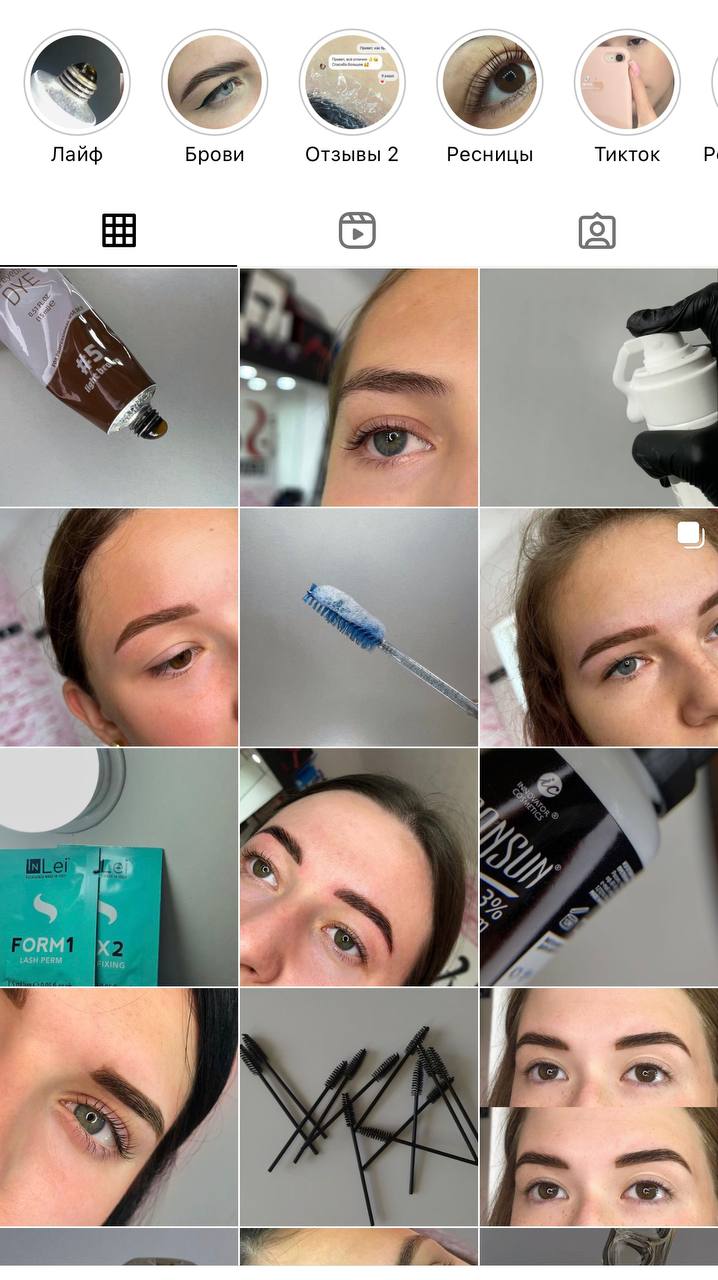Open the Bronsun bottle post
This screenshot has width=718, height=1280.
(599, 867)
